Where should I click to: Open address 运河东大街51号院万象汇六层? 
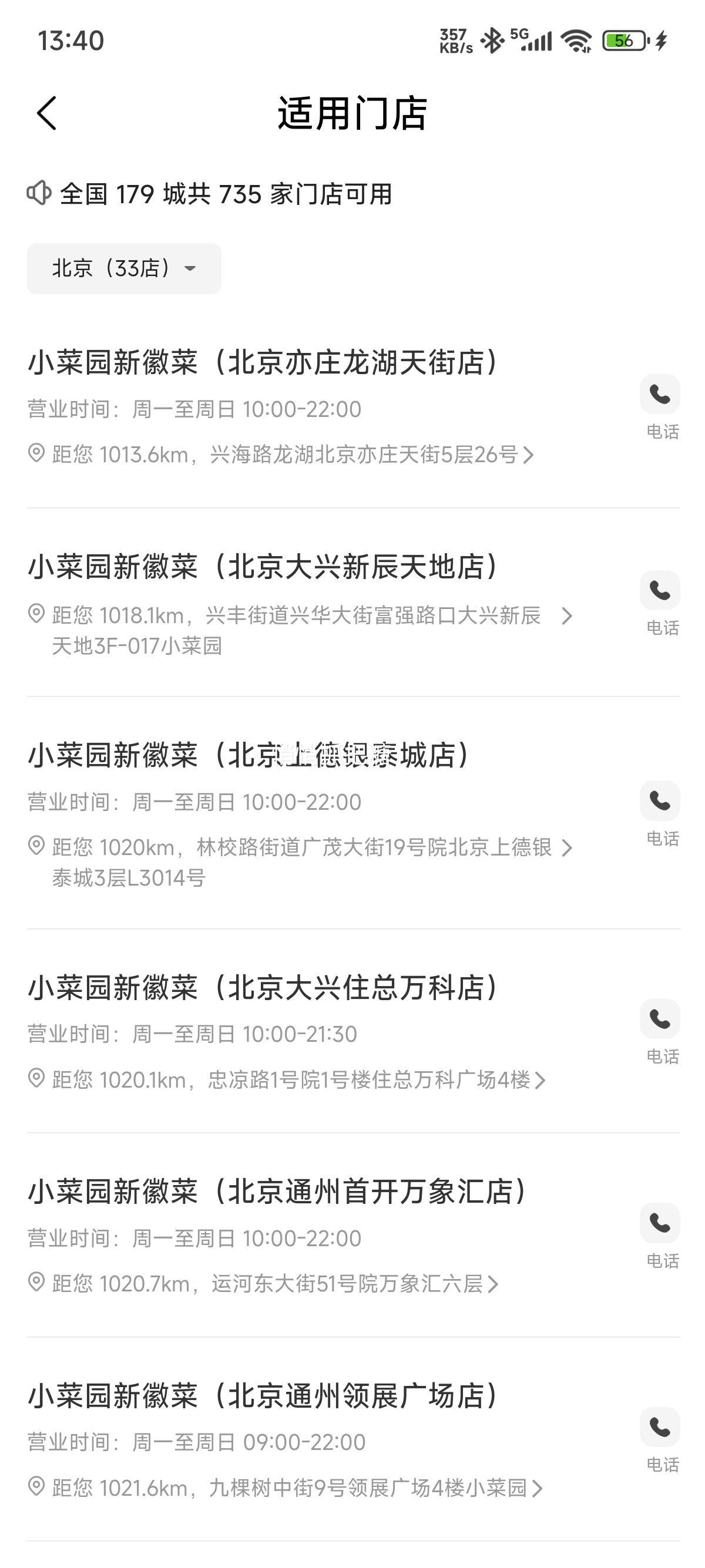coord(274,1284)
